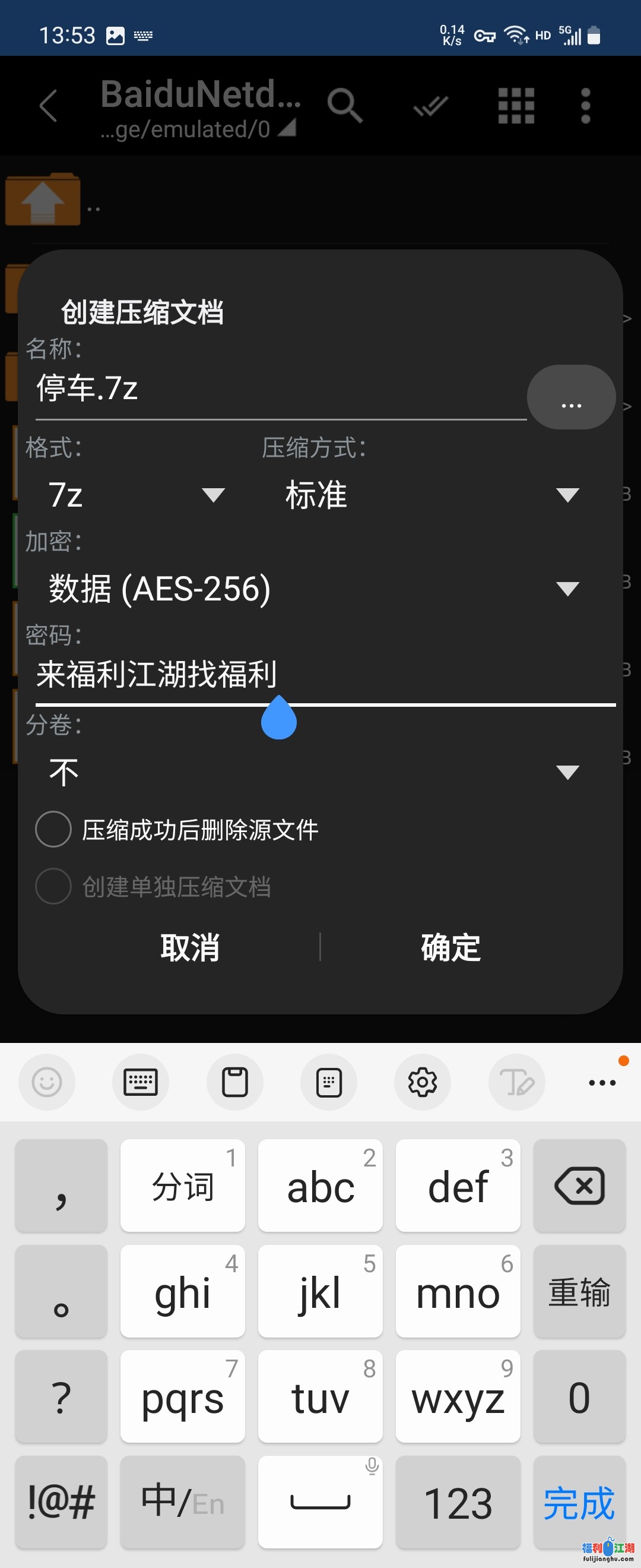Open the 压缩方式 标准 dropdown
This screenshot has width=641, height=1568.
(x=432, y=495)
